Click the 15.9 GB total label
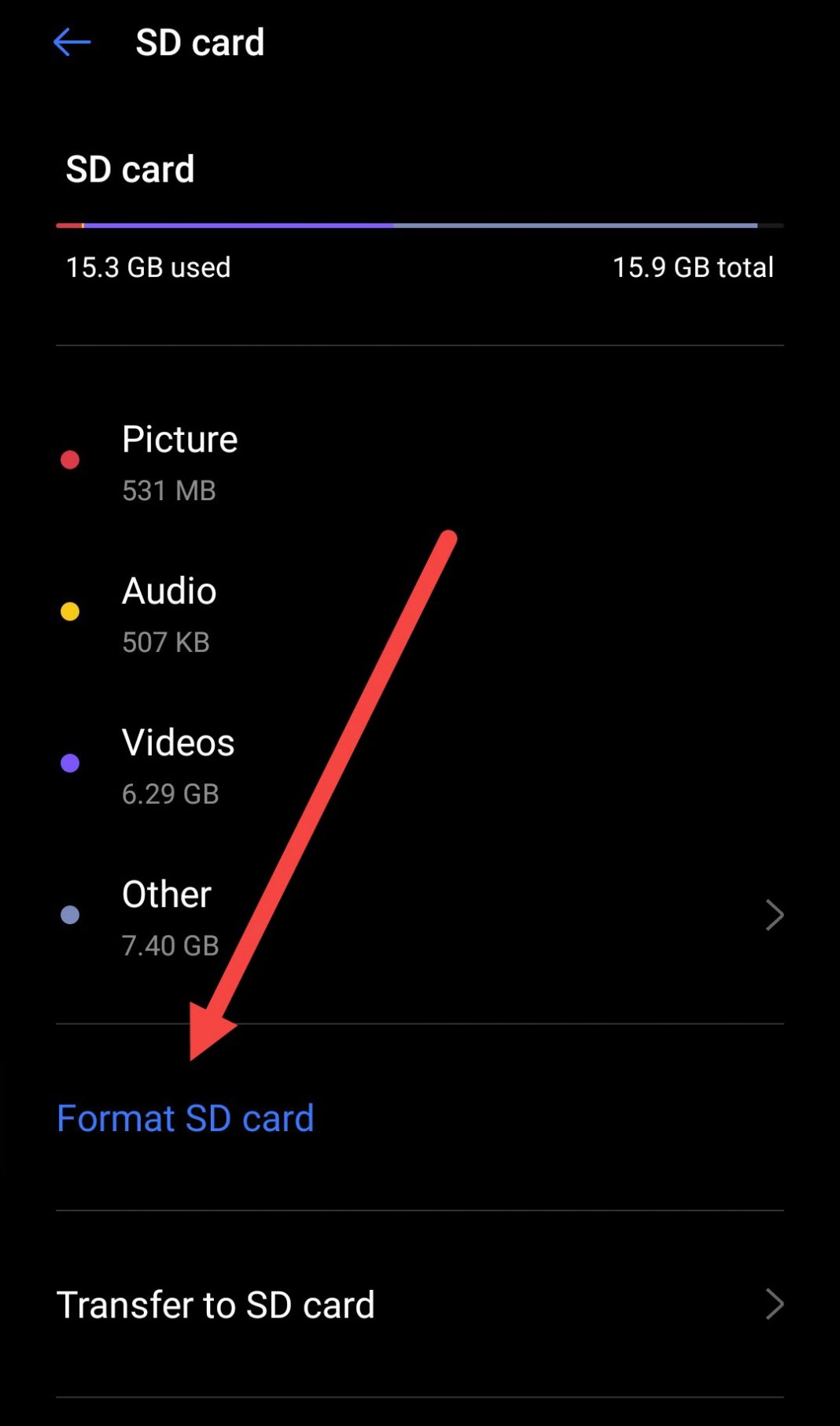 tap(694, 267)
